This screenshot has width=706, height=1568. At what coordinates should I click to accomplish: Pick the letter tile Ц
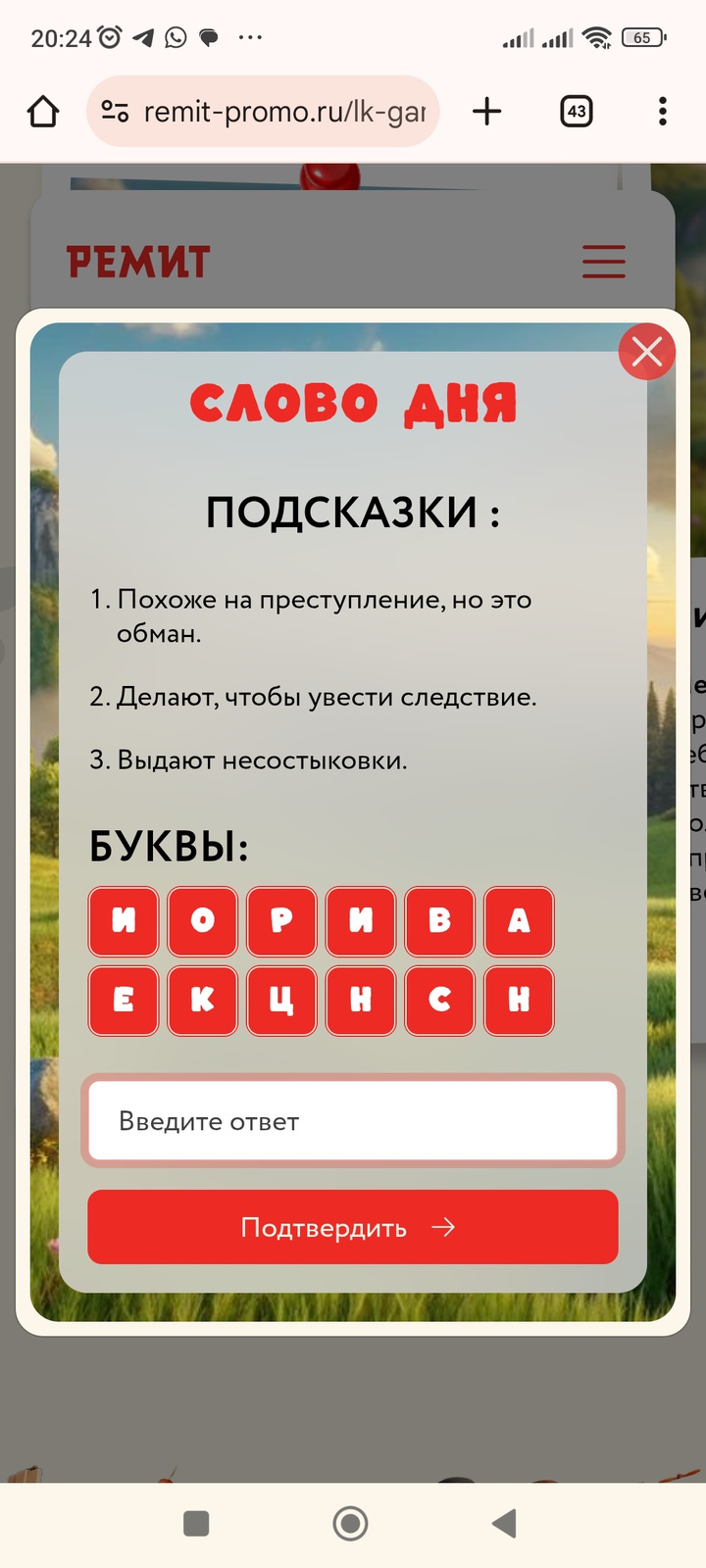(281, 1001)
